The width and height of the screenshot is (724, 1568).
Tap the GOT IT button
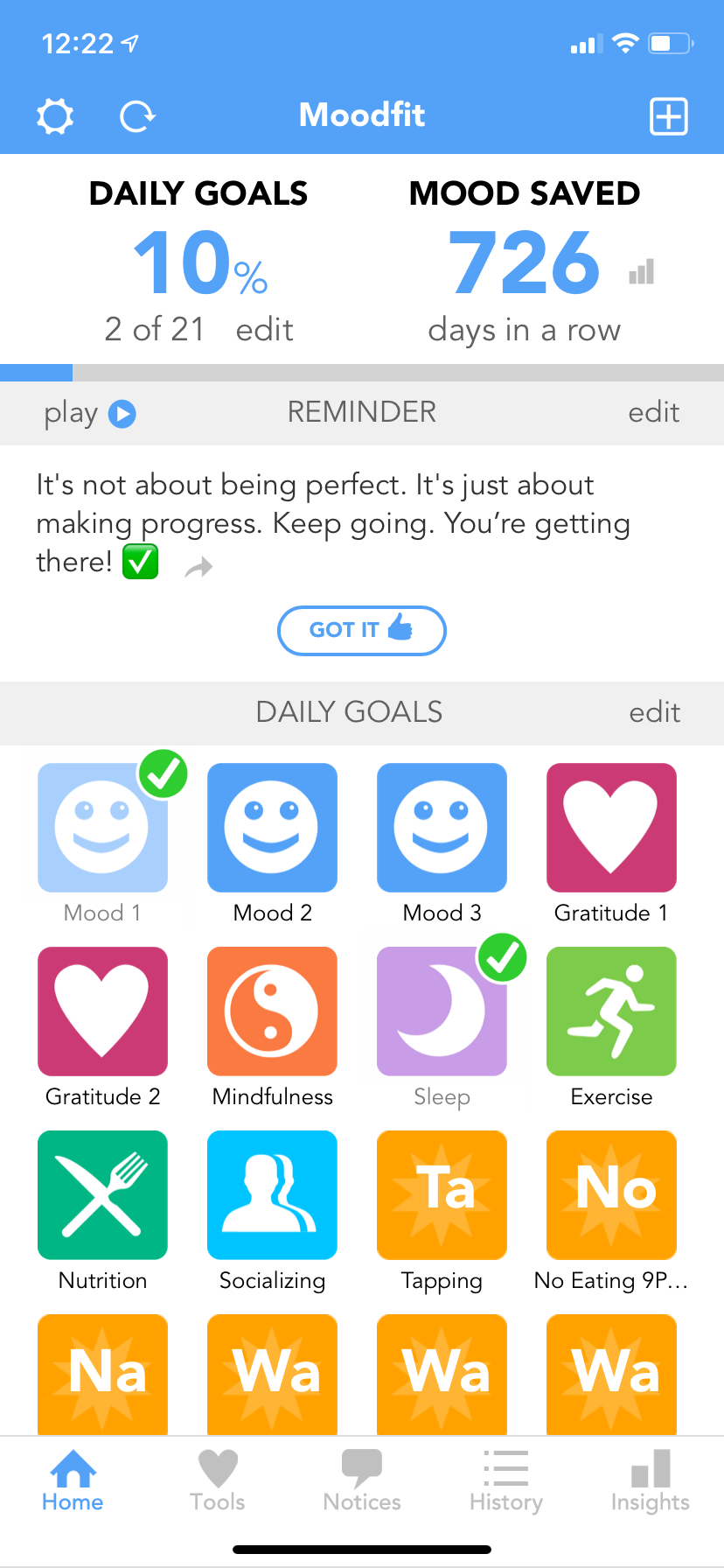pos(361,630)
